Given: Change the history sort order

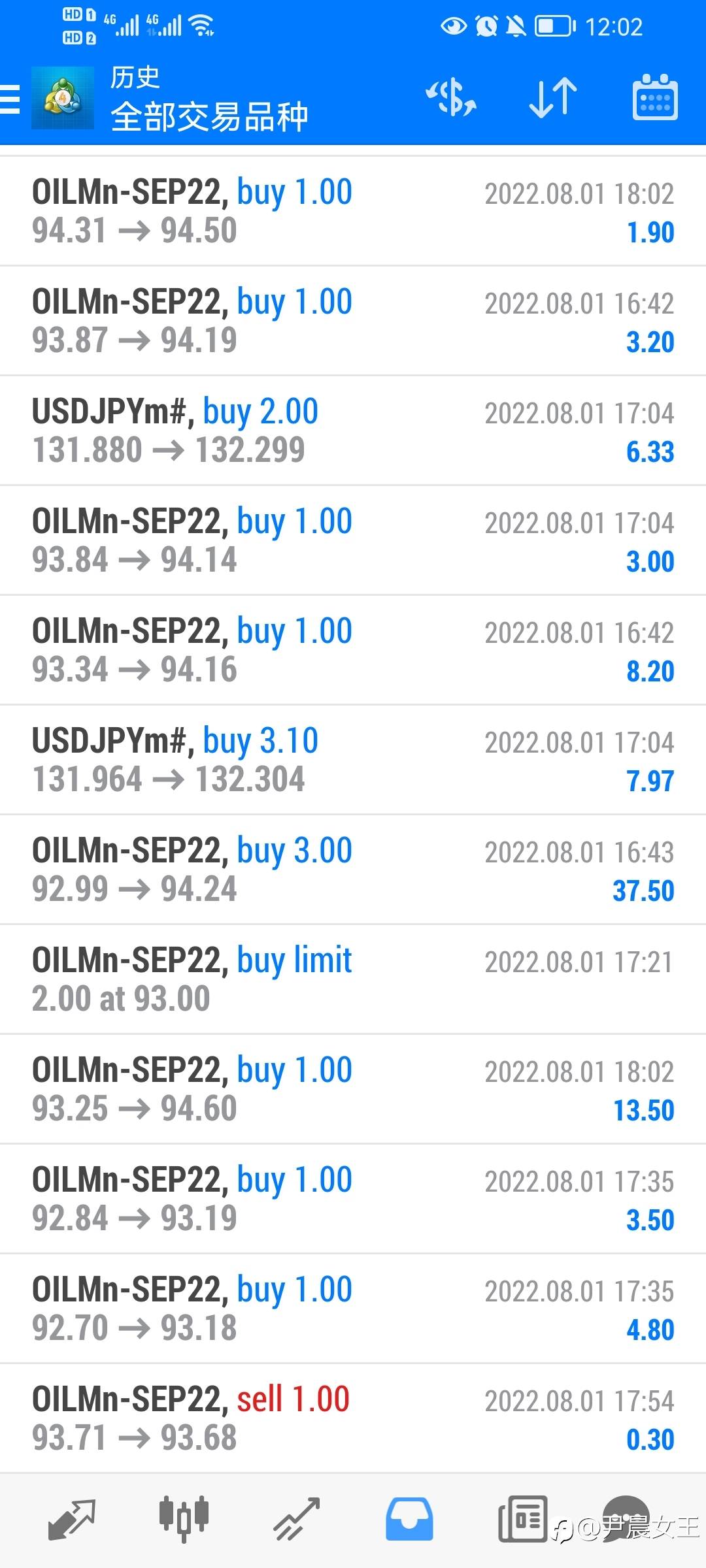Looking at the screenshot, I should [553, 98].
